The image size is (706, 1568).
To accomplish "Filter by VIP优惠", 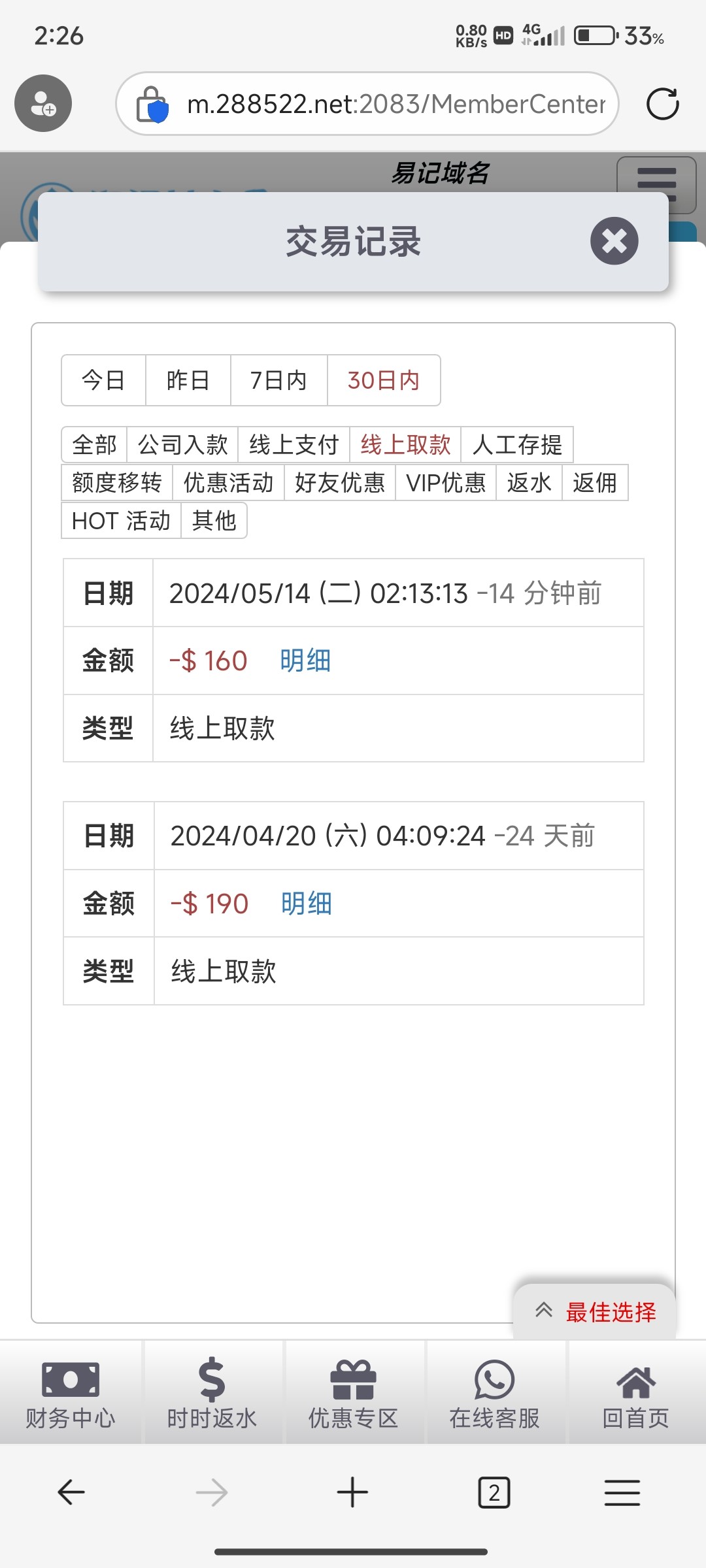I will click(x=445, y=483).
